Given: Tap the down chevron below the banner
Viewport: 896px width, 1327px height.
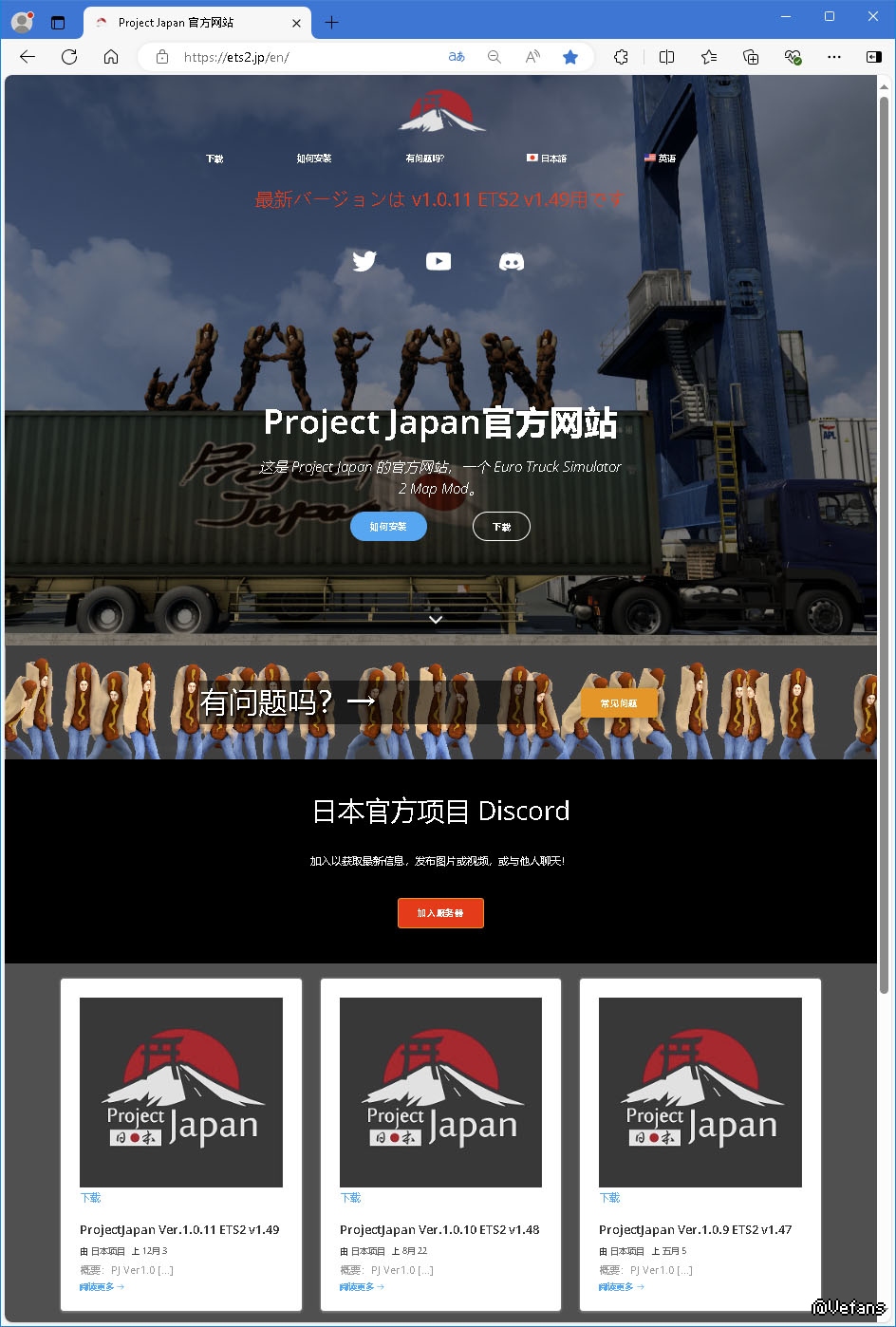Looking at the screenshot, I should (436, 620).
